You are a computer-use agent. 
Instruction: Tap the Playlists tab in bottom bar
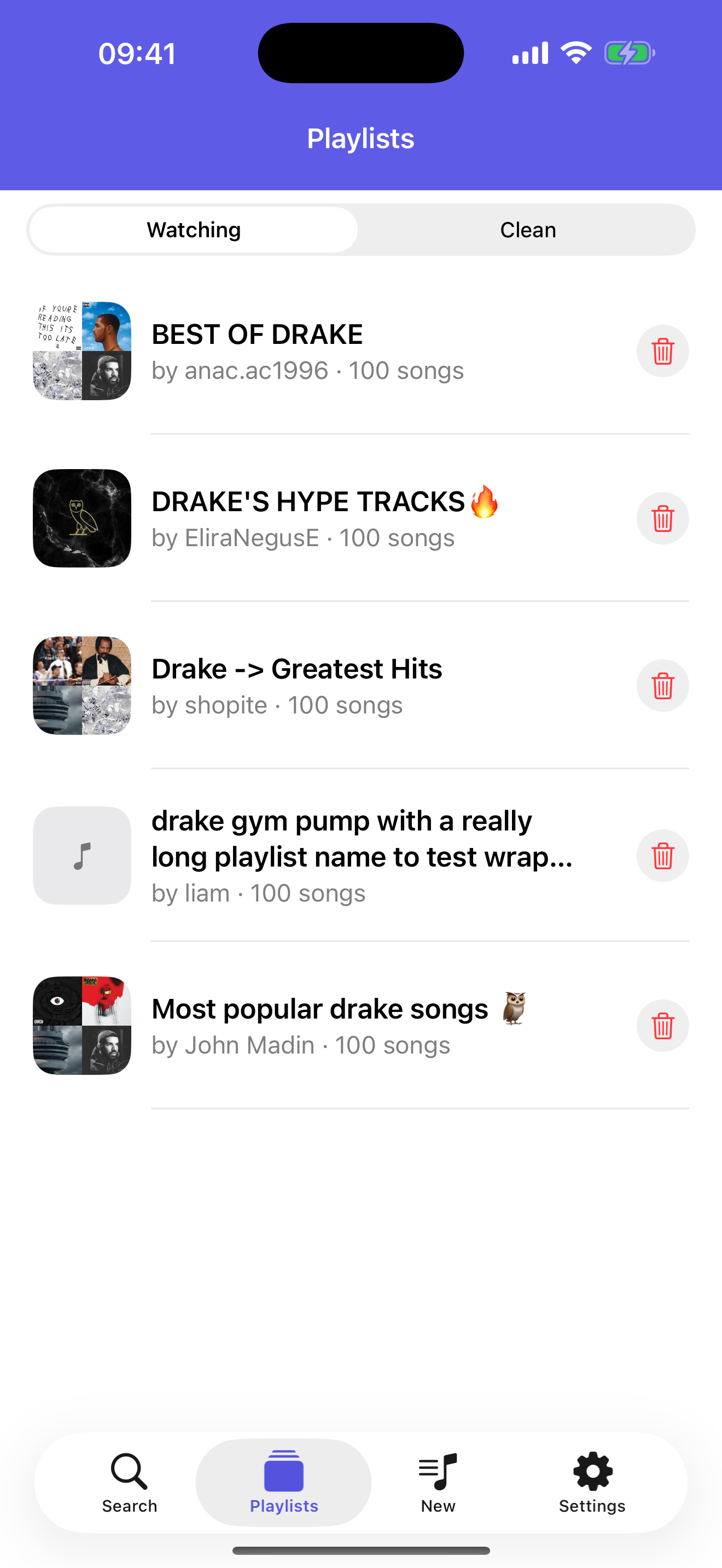[x=284, y=1483]
